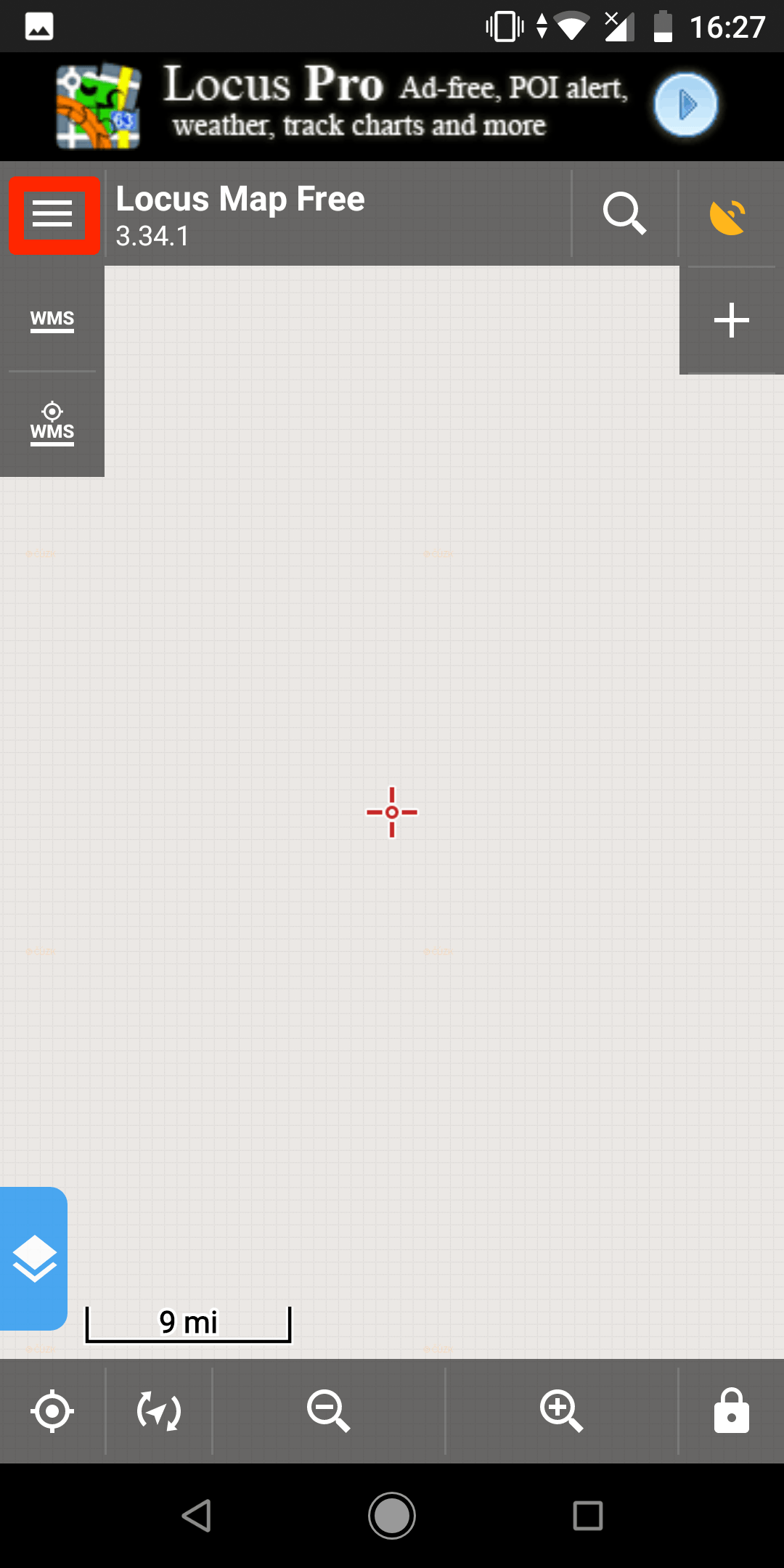
Task: Open the Locus Pro ad arrow
Action: tap(685, 105)
